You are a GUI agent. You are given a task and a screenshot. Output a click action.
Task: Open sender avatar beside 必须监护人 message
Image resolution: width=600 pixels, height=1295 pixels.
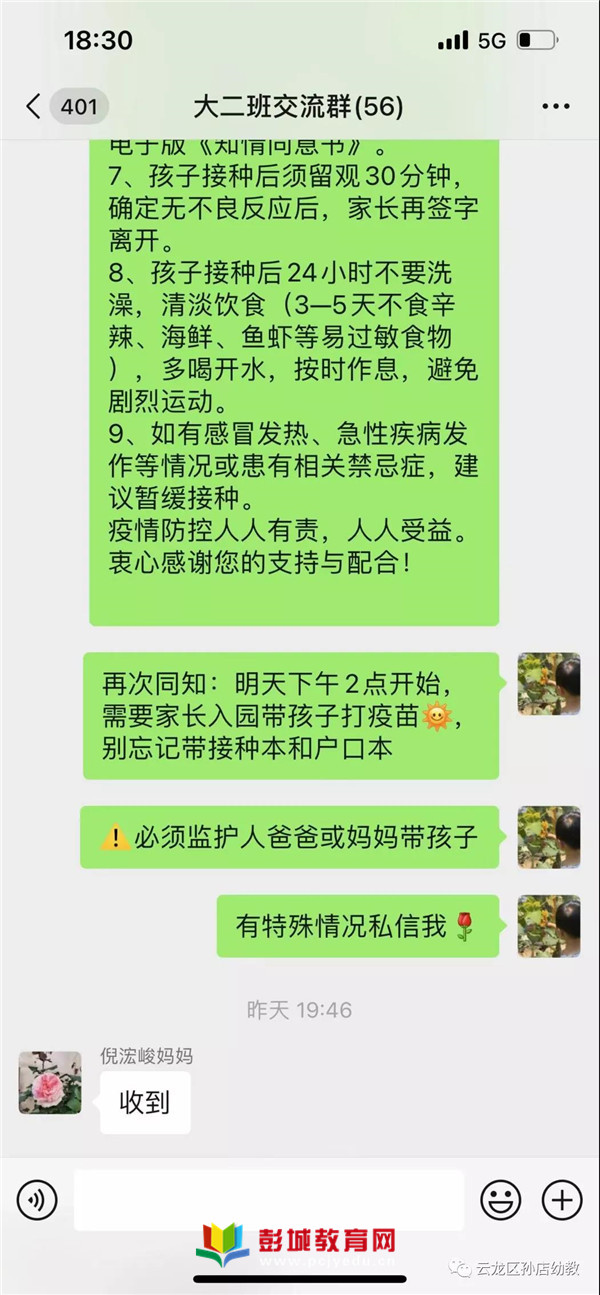click(x=548, y=837)
